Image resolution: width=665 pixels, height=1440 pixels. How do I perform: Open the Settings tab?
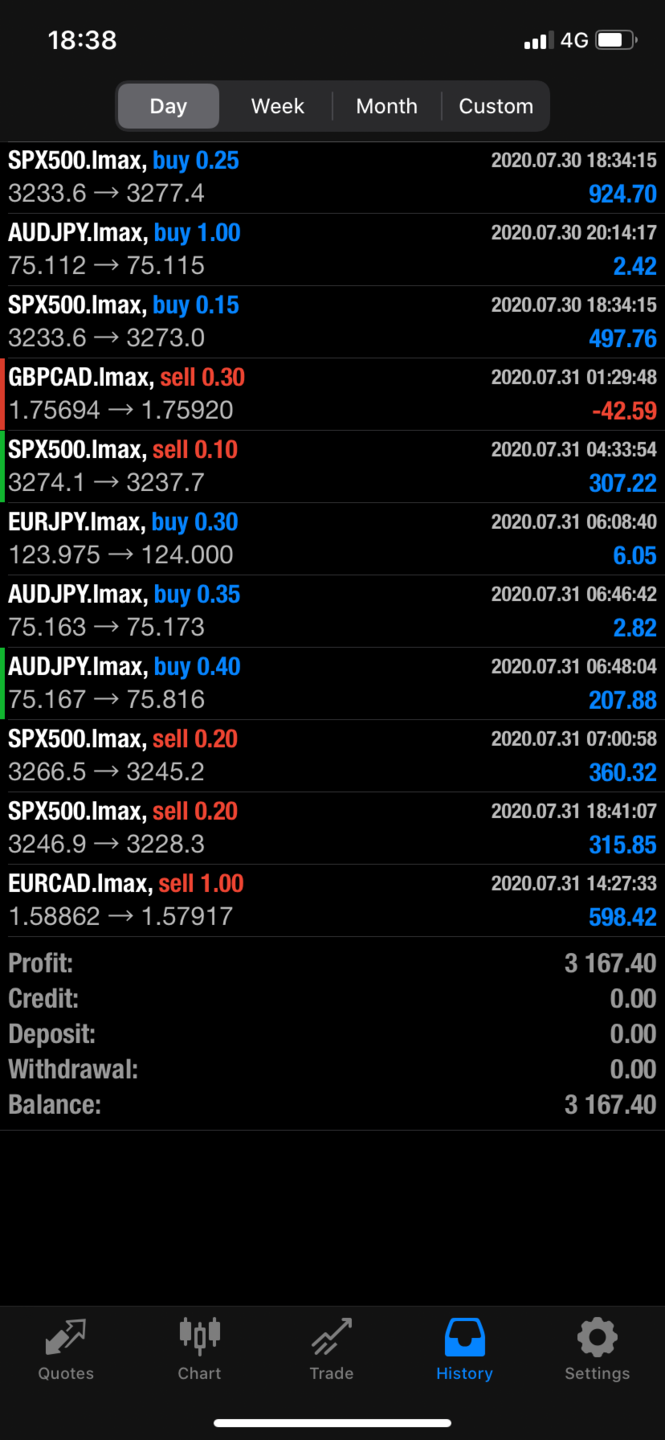click(x=597, y=1349)
